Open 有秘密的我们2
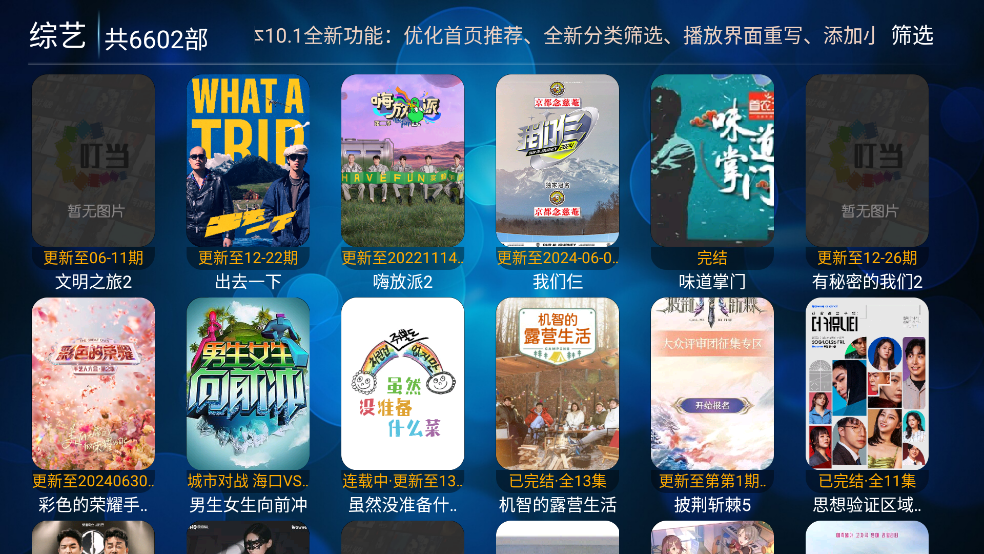 [867, 170]
